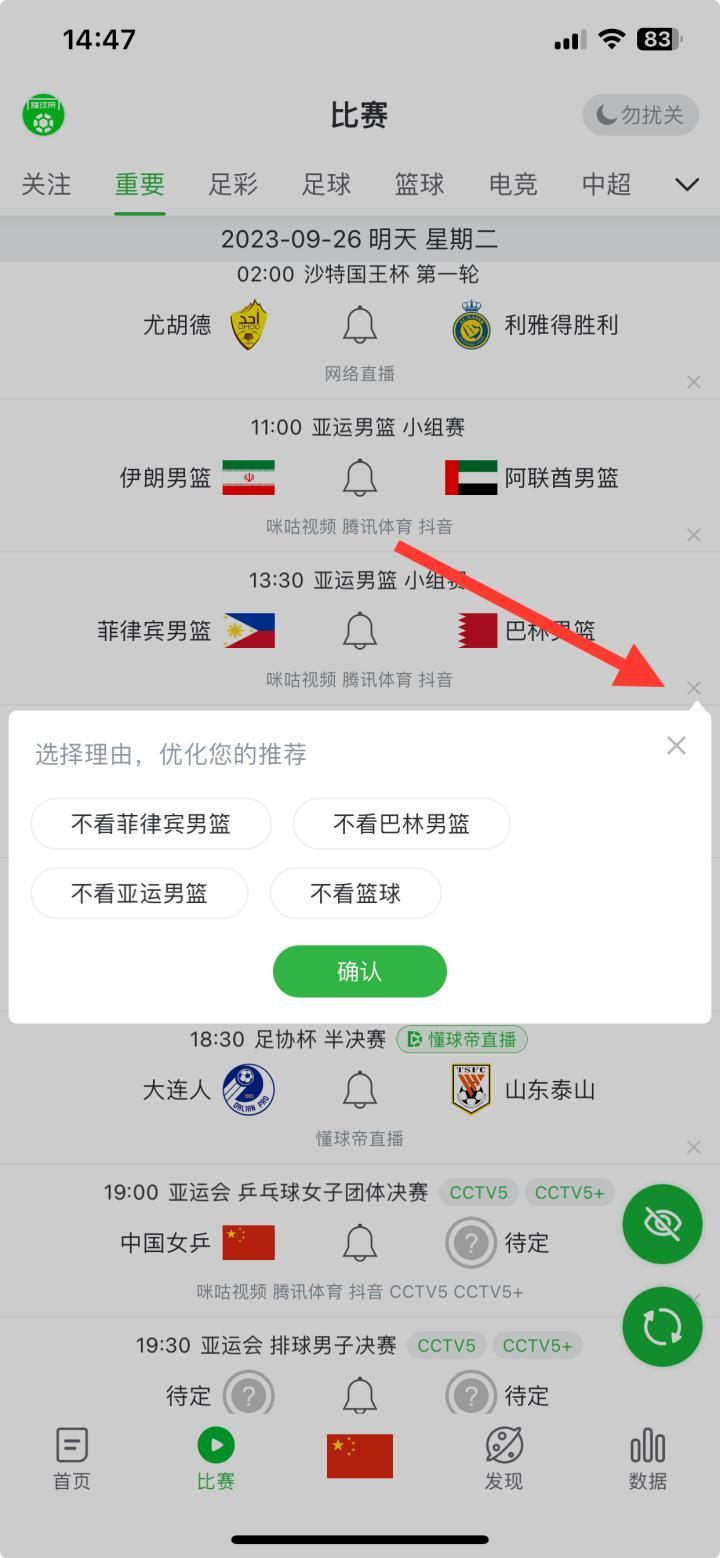This screenshot has width=720, height=1558.
Task: Toggle the 勿扰关 do-not-disturb switch
Action: (x=640, y=115)
